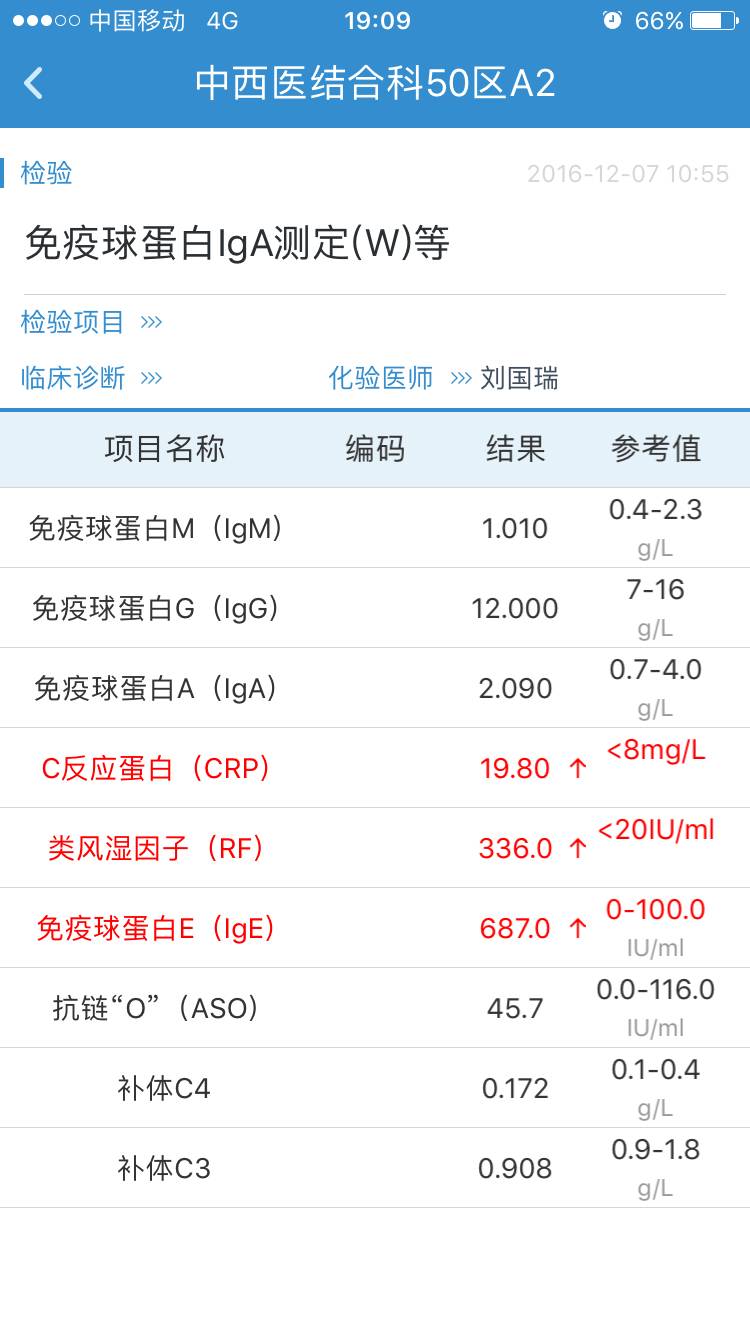Expand the 临床诊断 section
750x1334 pixels.
91,378
